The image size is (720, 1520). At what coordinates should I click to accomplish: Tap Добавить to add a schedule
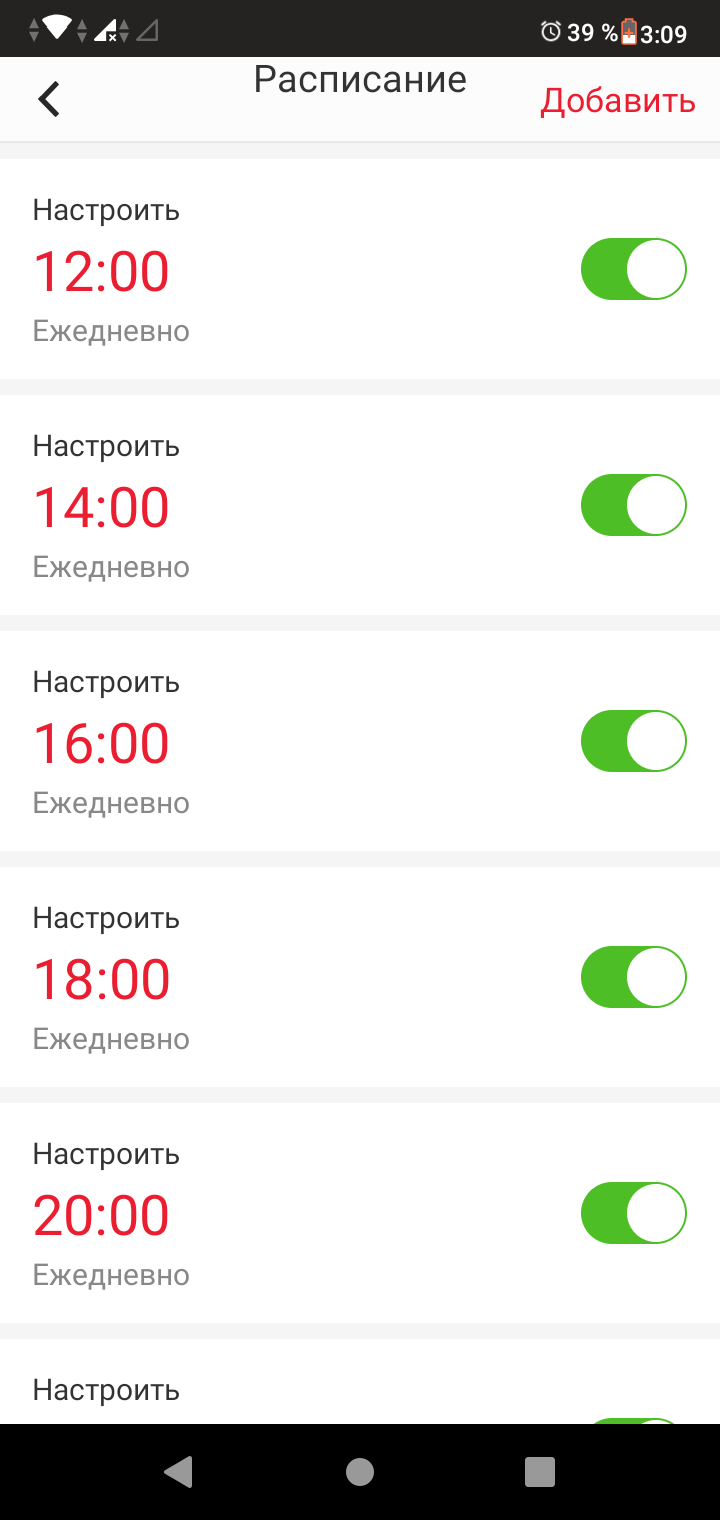tap(617, 100)
